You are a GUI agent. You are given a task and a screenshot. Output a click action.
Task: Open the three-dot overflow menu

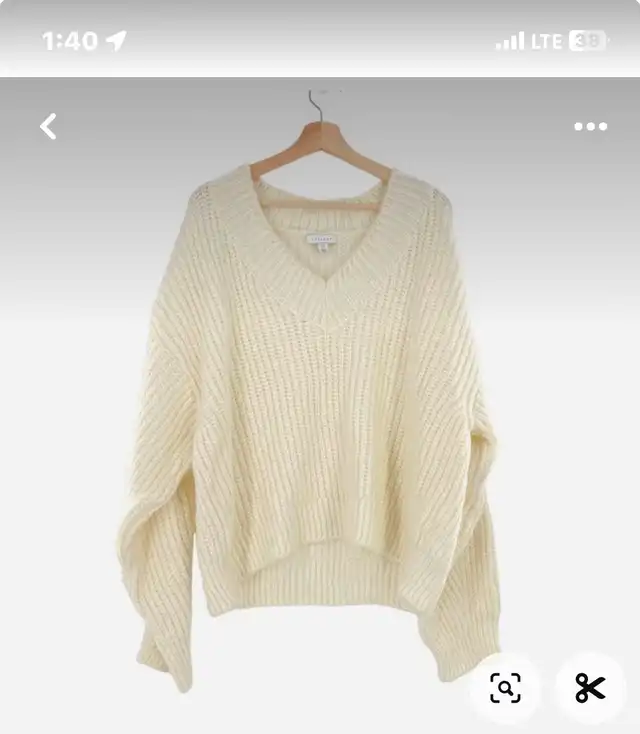(590, 127)
